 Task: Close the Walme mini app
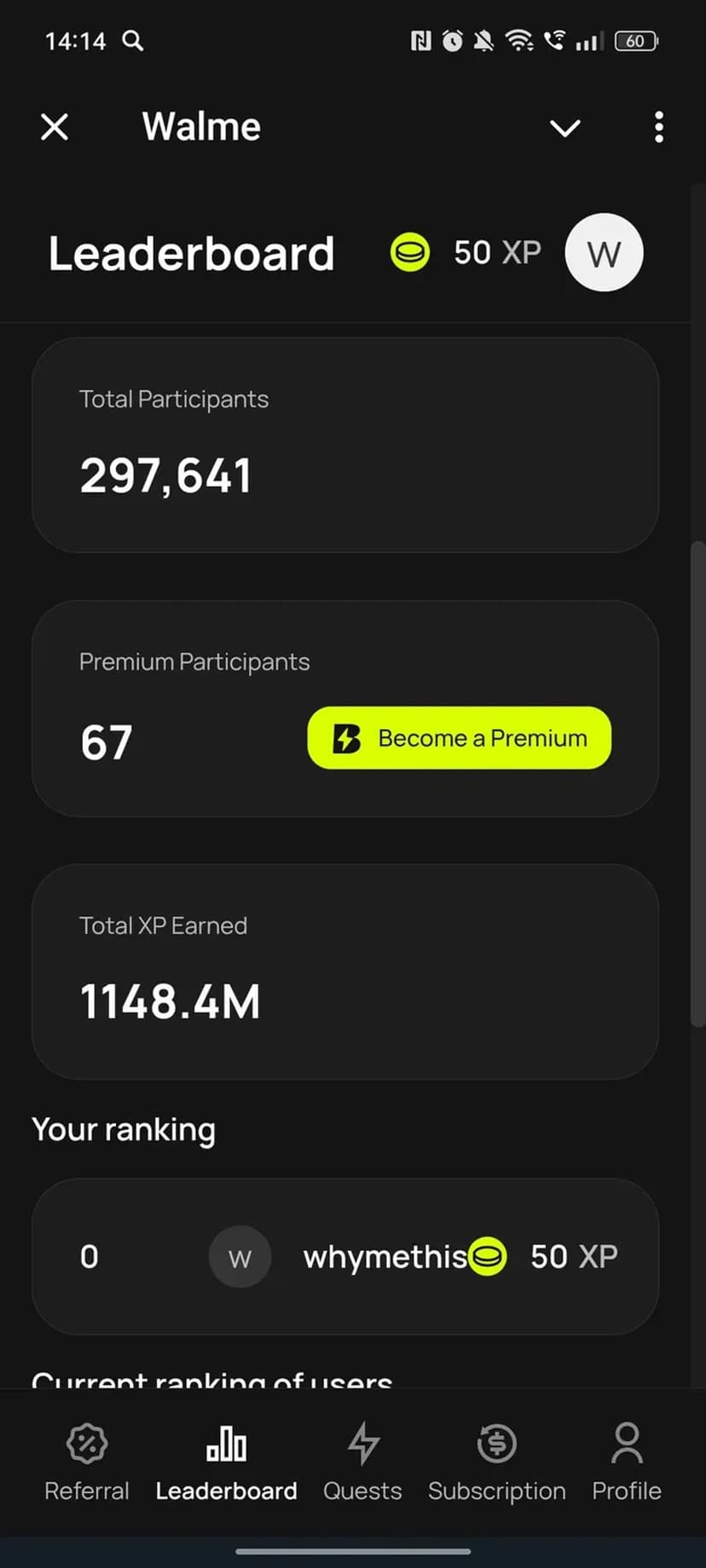pos(55,127)
